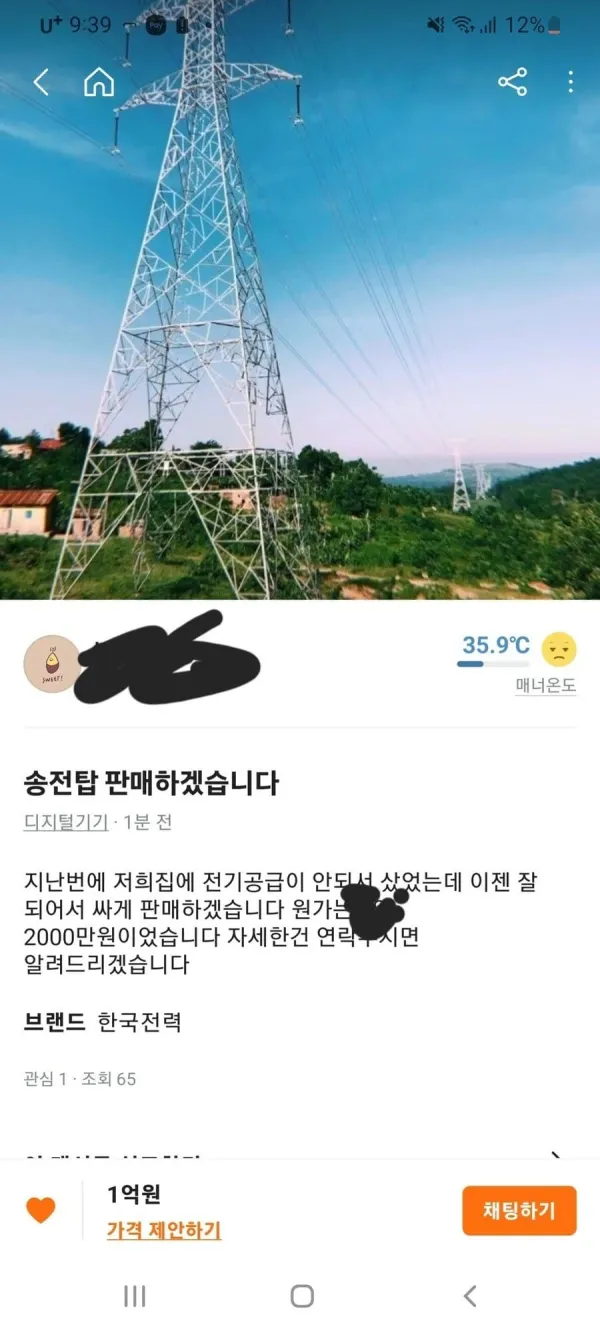The width and height of the screenshot is (600, 1333).
Task: Open the home icon in top bar
Action: tap(99, 82)
